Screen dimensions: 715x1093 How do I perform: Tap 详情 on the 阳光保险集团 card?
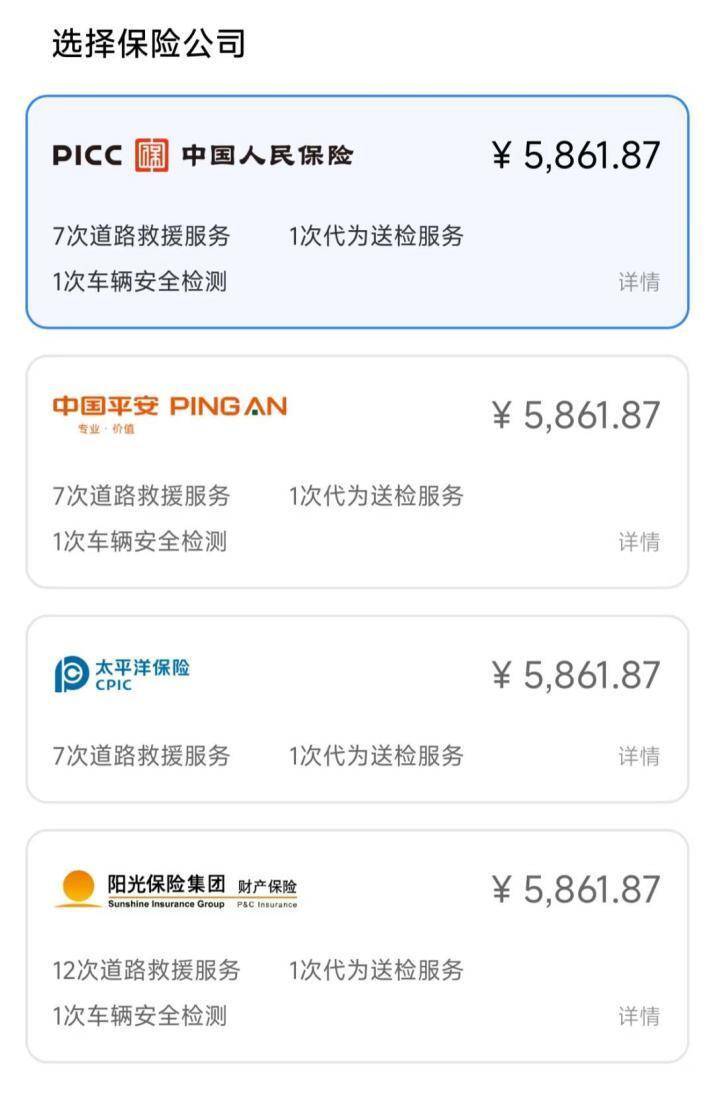coord(638,1017)
